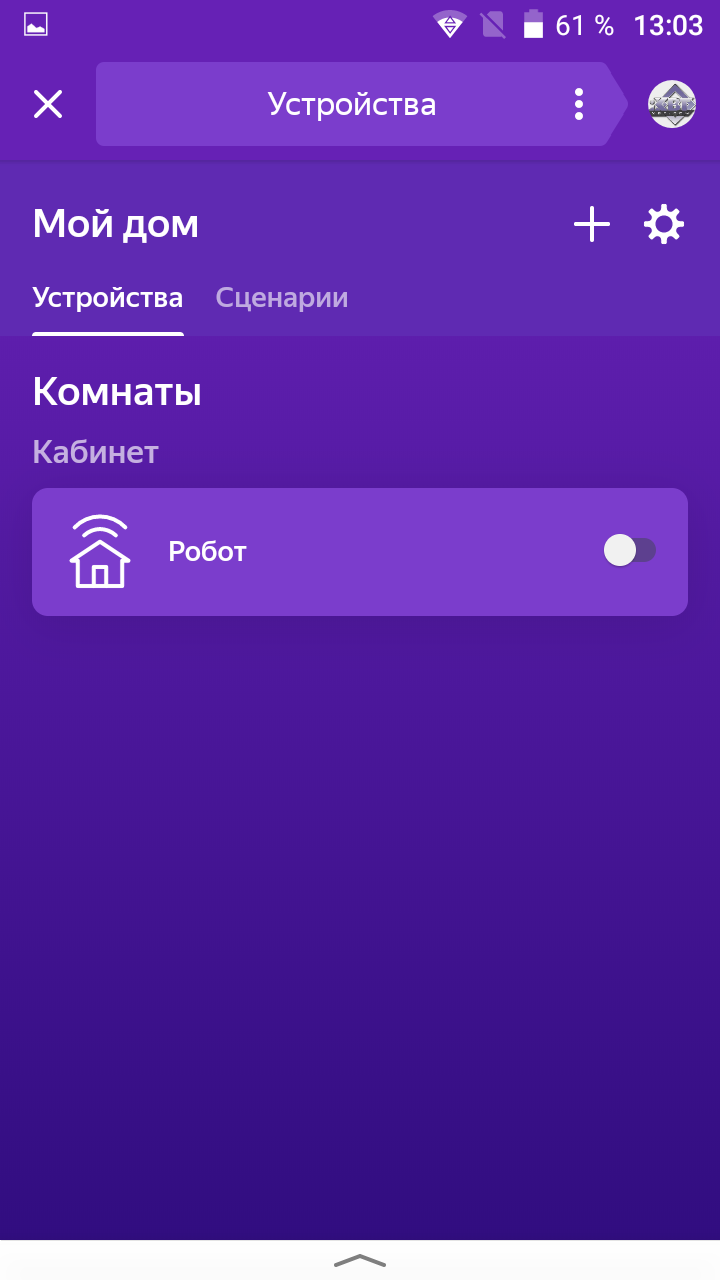Open the three-dot overflow menu
The width and height of the screenshot is (720, 1280).
click(x=579, y=104)
